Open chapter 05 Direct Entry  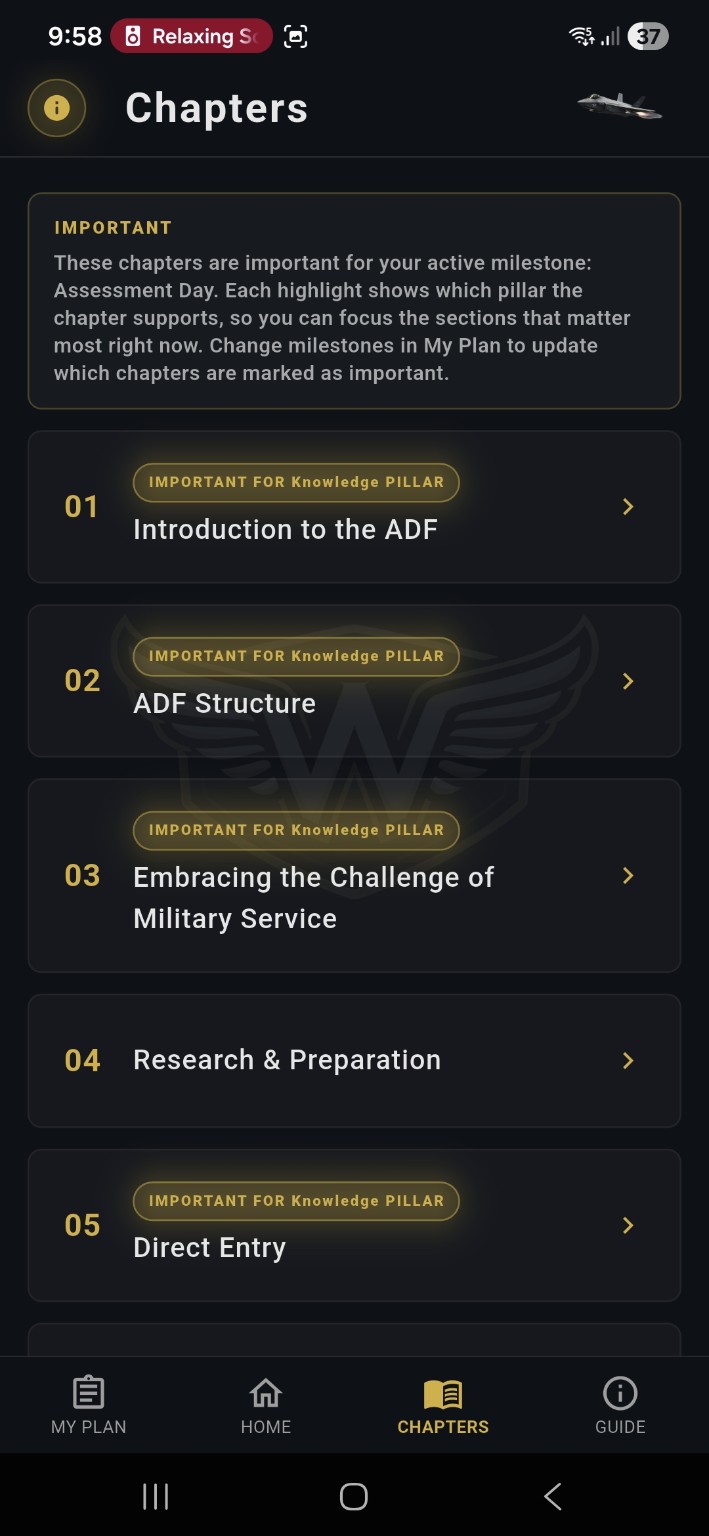(x=354, y=1226)
